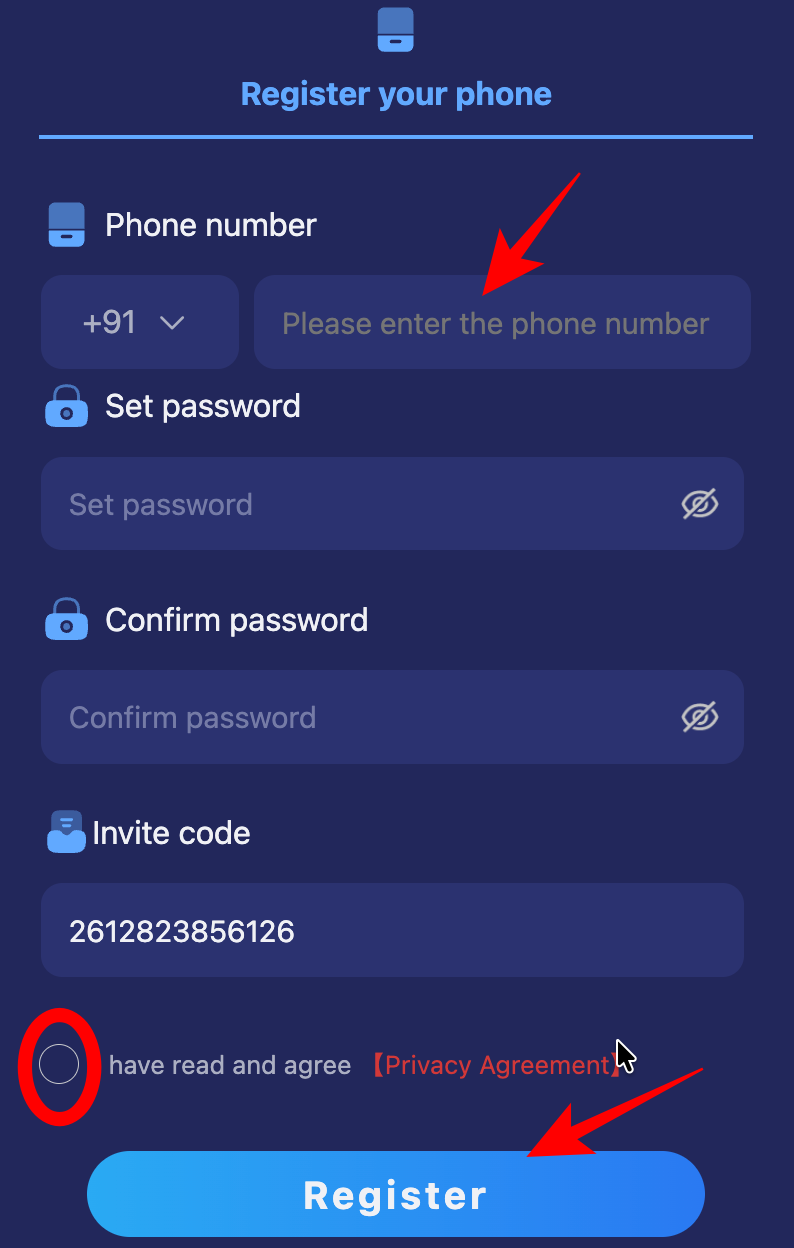The width and height of the screenshot is (794, 1248).
Task: Focus the Set password field
Action: coord(360,504)
